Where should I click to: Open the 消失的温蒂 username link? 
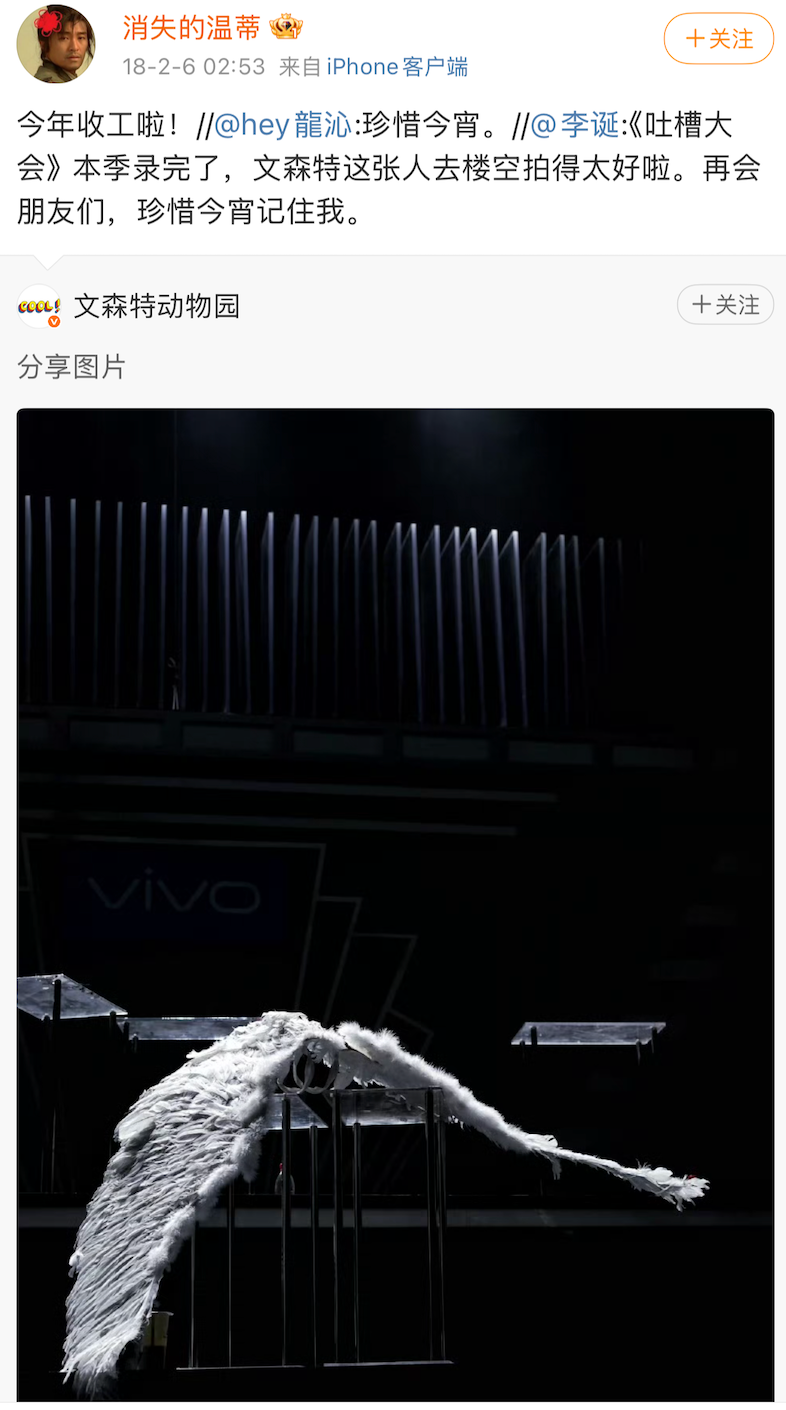(191, 27)
